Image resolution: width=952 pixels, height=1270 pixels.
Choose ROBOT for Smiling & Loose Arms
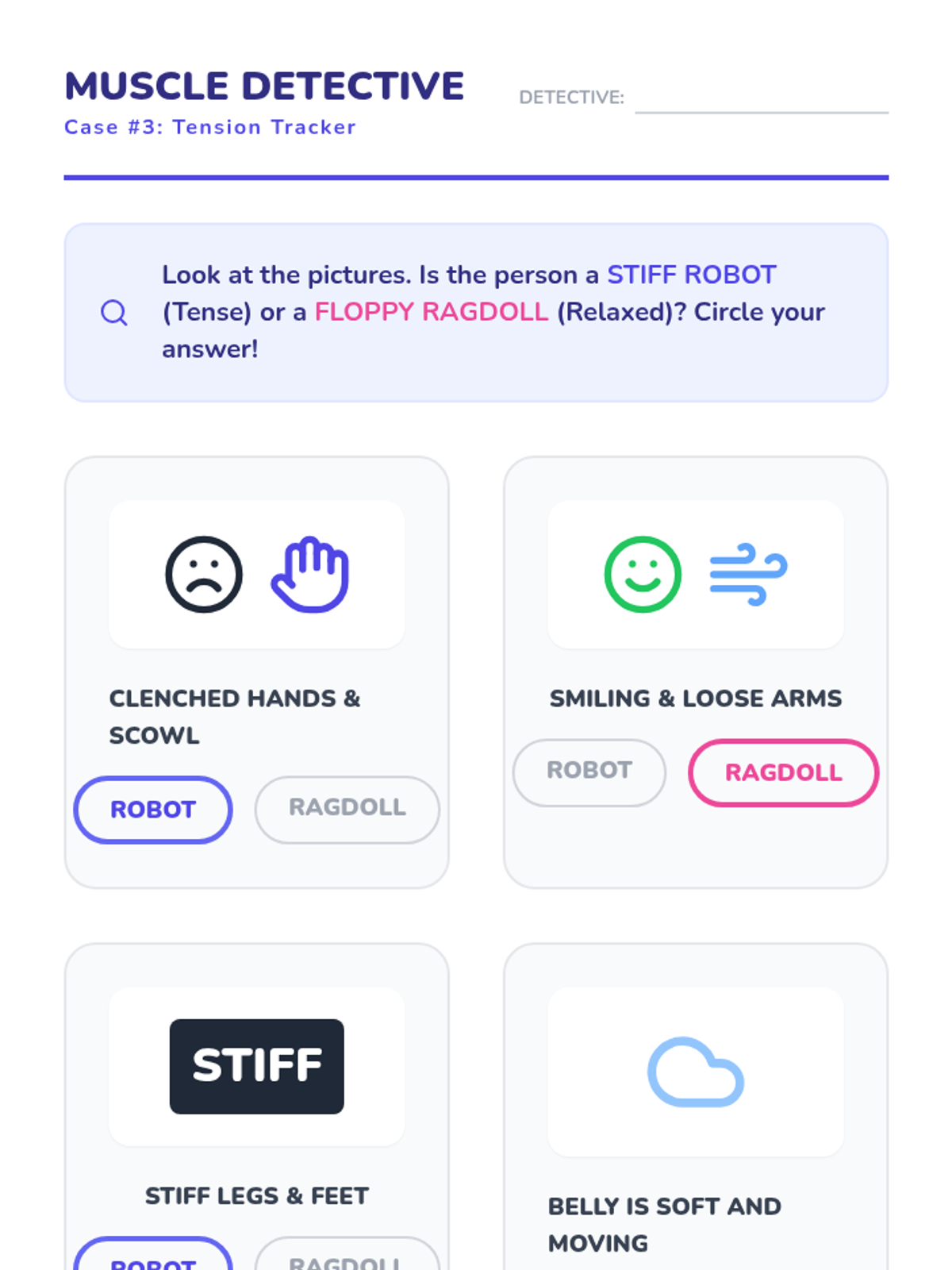(x=589, y=772)
